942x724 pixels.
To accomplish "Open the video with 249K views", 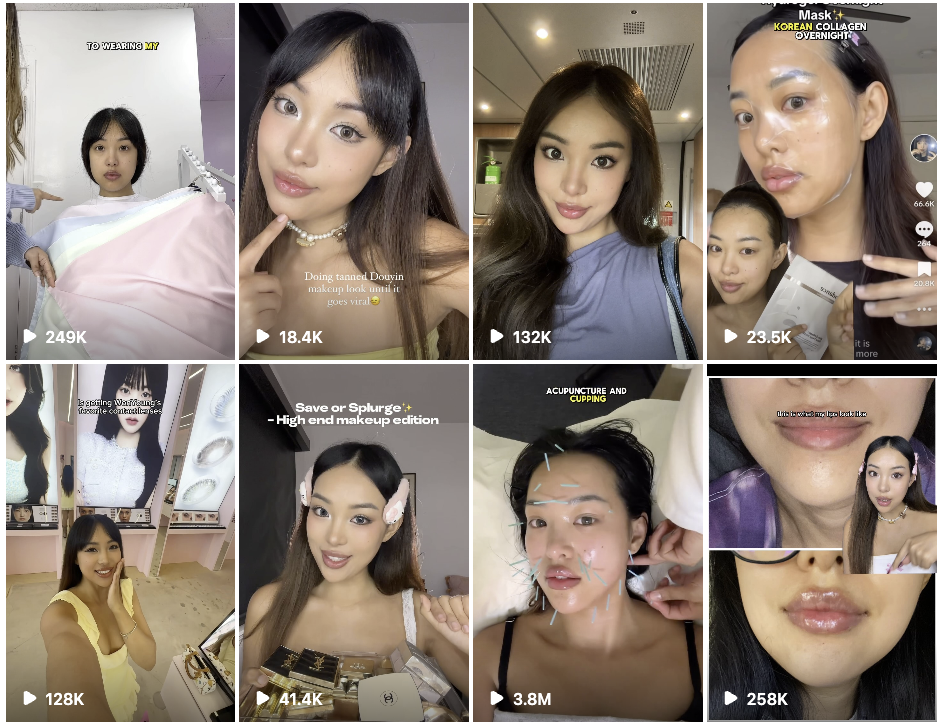I will pyautogui.click(x=120, y=181).
